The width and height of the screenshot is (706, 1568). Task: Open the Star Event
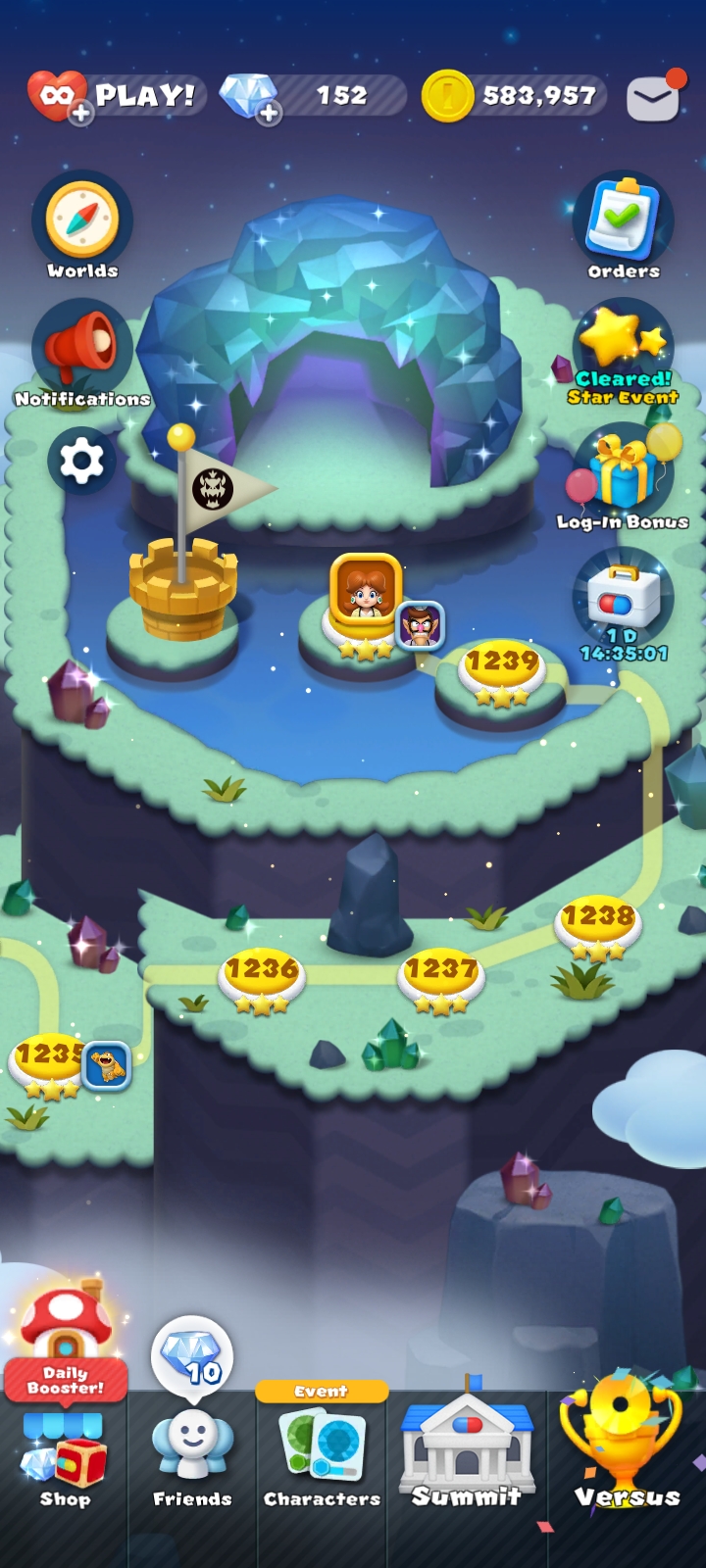(x=623, y=351)
